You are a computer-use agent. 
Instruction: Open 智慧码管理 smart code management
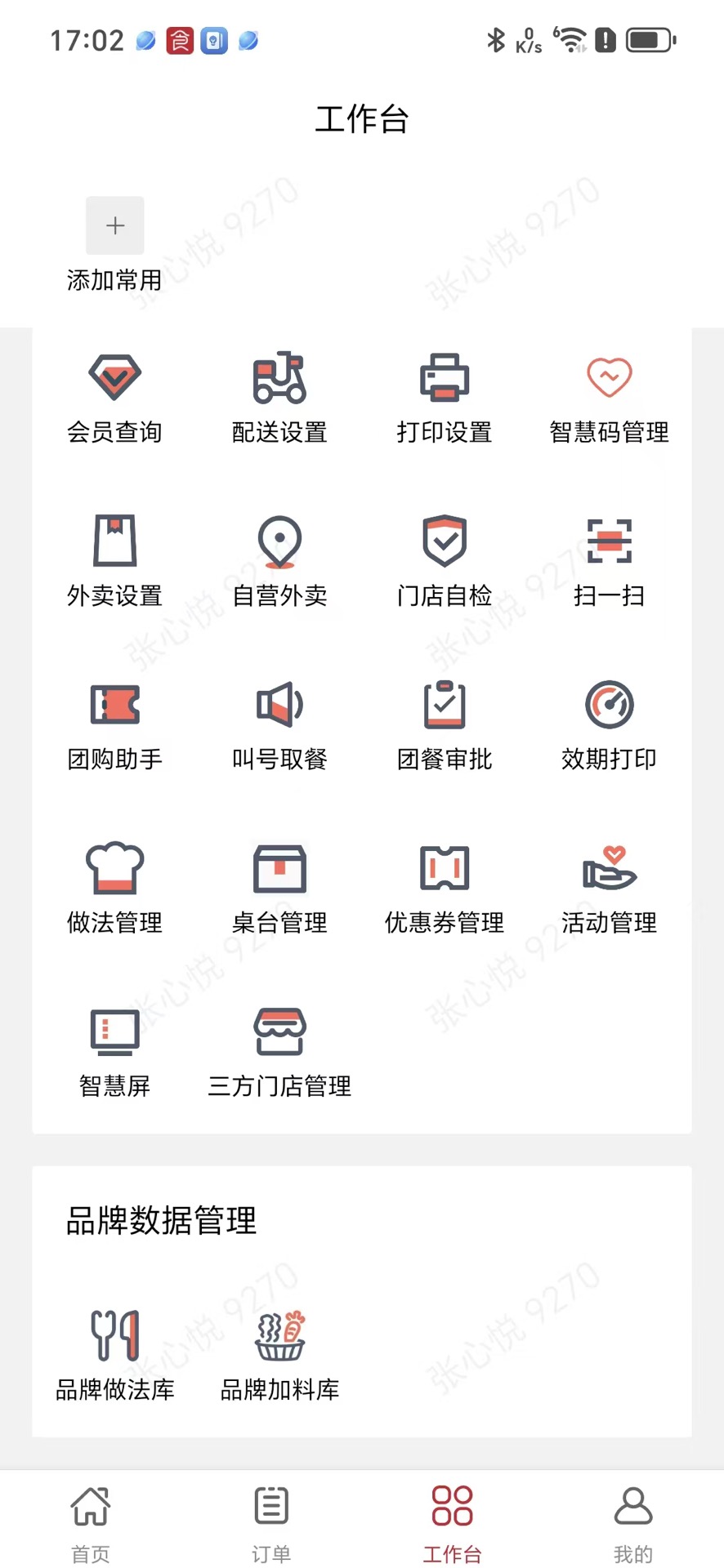point(609,398)
